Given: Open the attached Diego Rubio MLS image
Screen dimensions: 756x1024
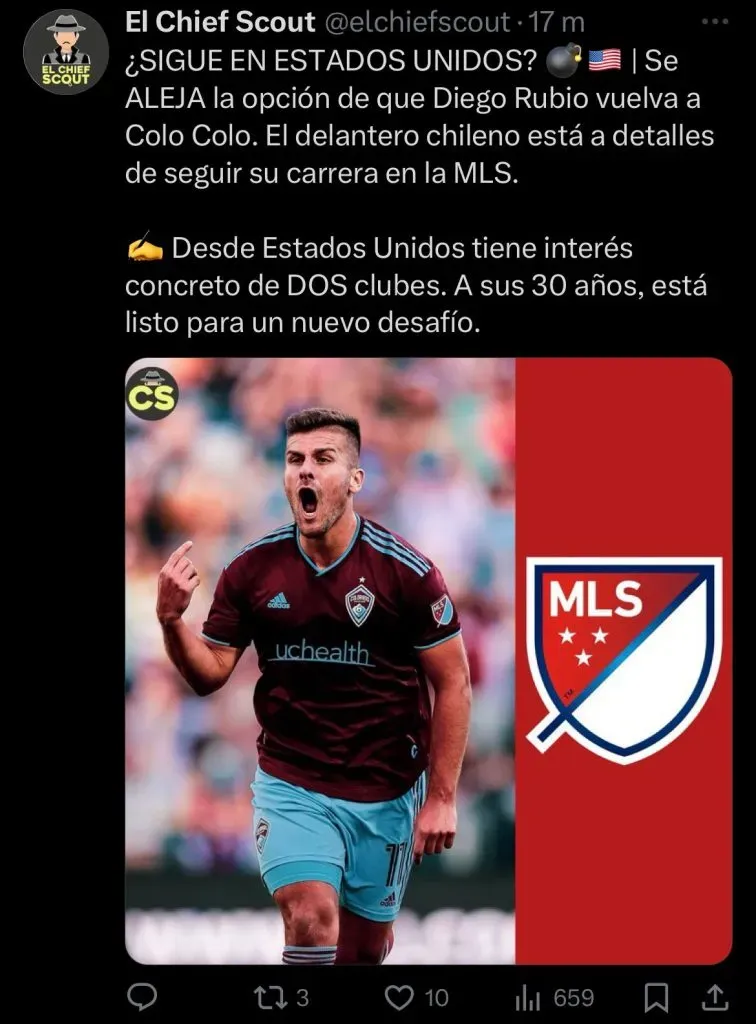Looking at the screenshot, I should coord(428,661).
